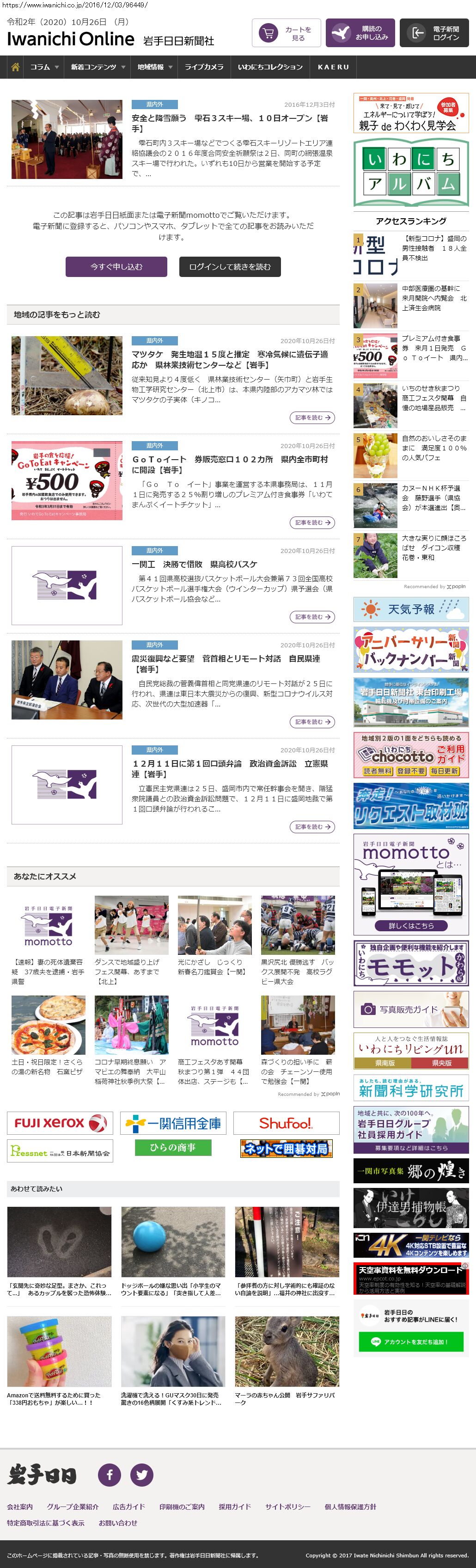Tap the subscription application button in header
This screenshot has width=476, height=1568.
coord(360,33)
